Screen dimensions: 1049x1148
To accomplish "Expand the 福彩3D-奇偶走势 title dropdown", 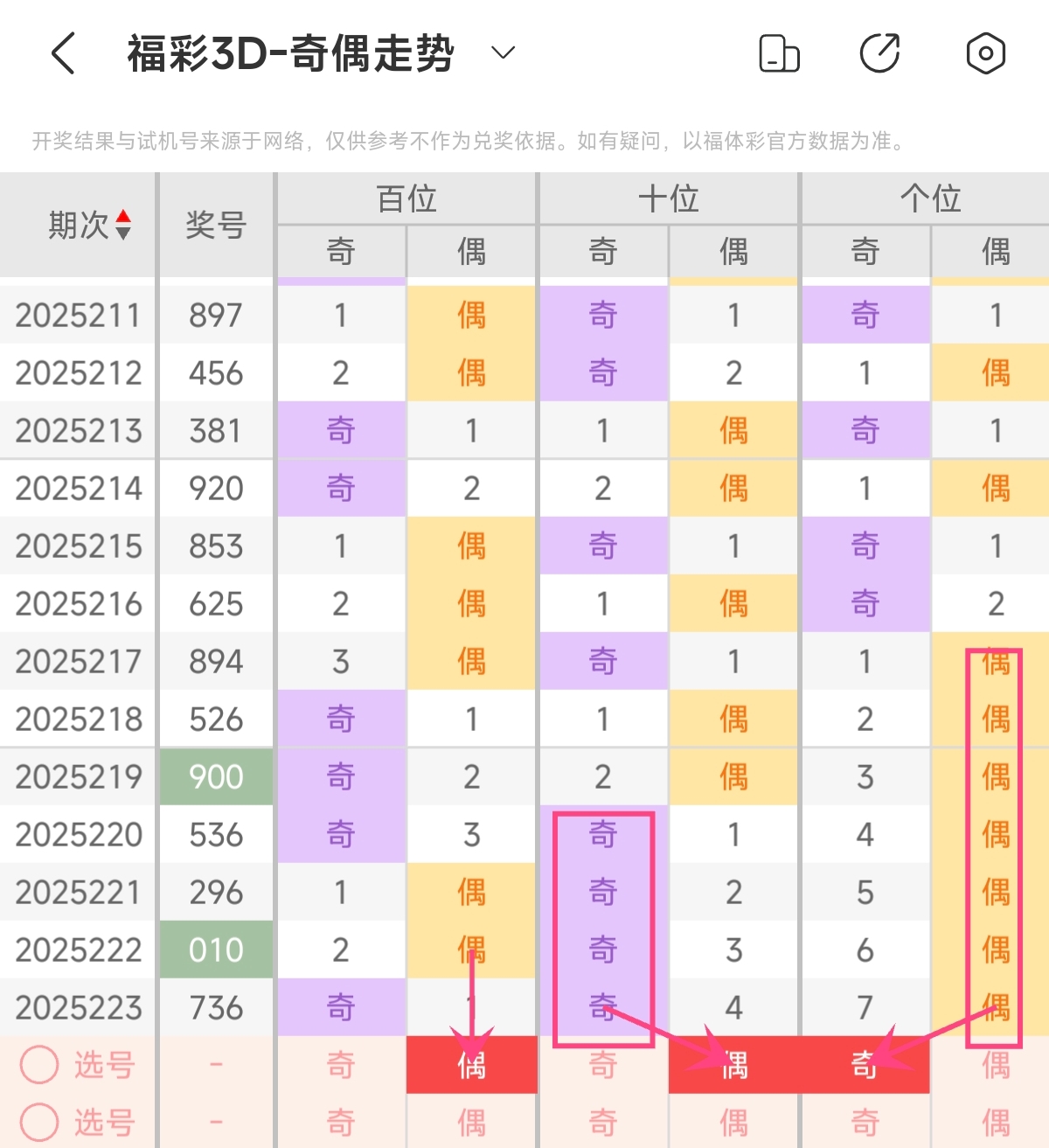I will click(504, 53).
